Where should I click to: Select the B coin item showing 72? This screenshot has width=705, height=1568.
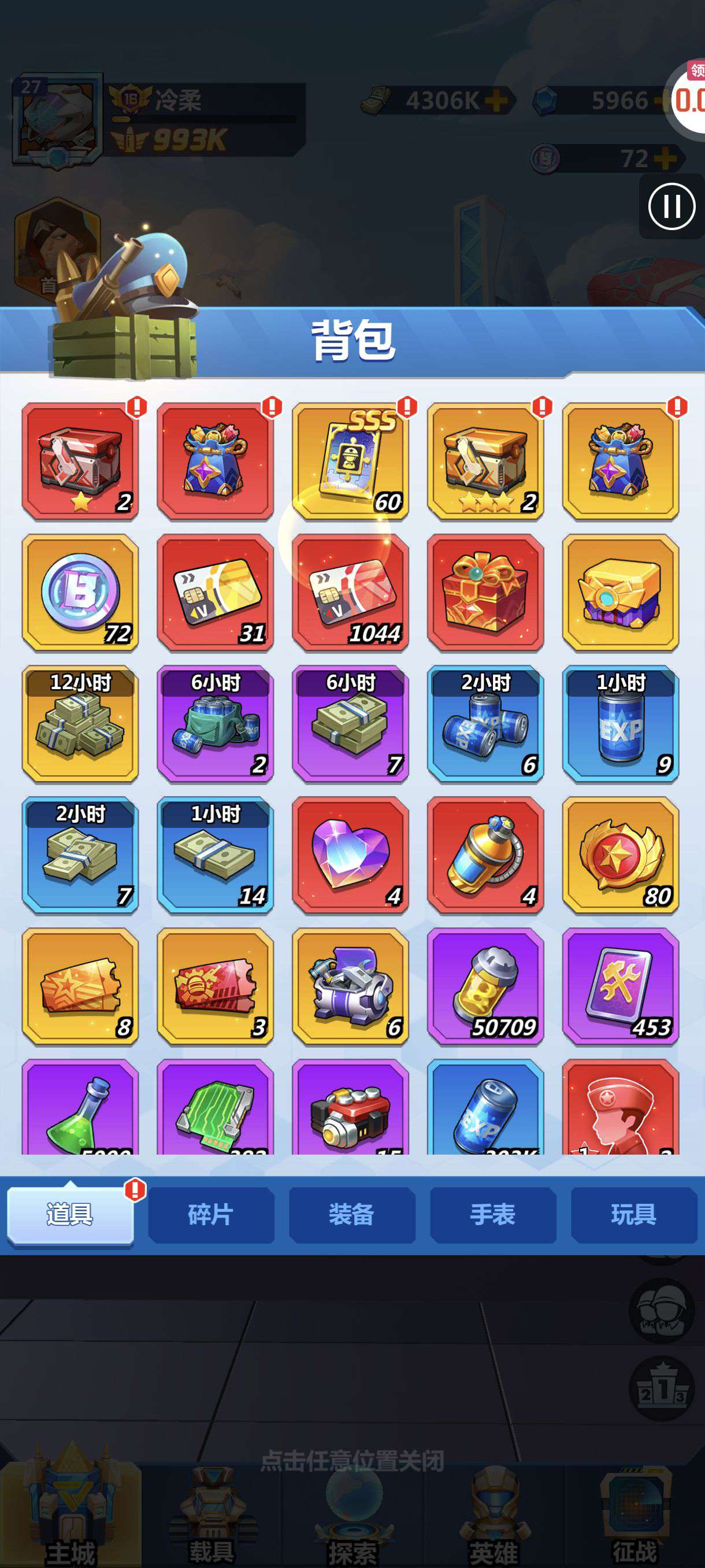[80, 592]
